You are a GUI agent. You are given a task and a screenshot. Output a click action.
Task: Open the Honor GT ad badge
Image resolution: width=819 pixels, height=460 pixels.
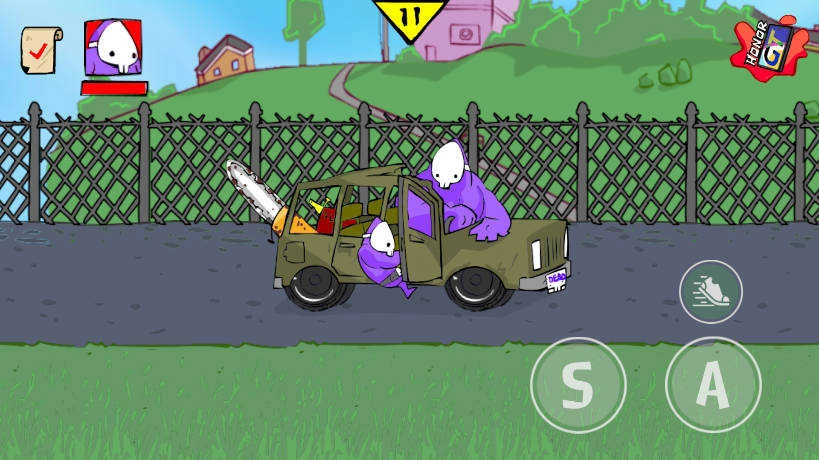click(770, 48)
